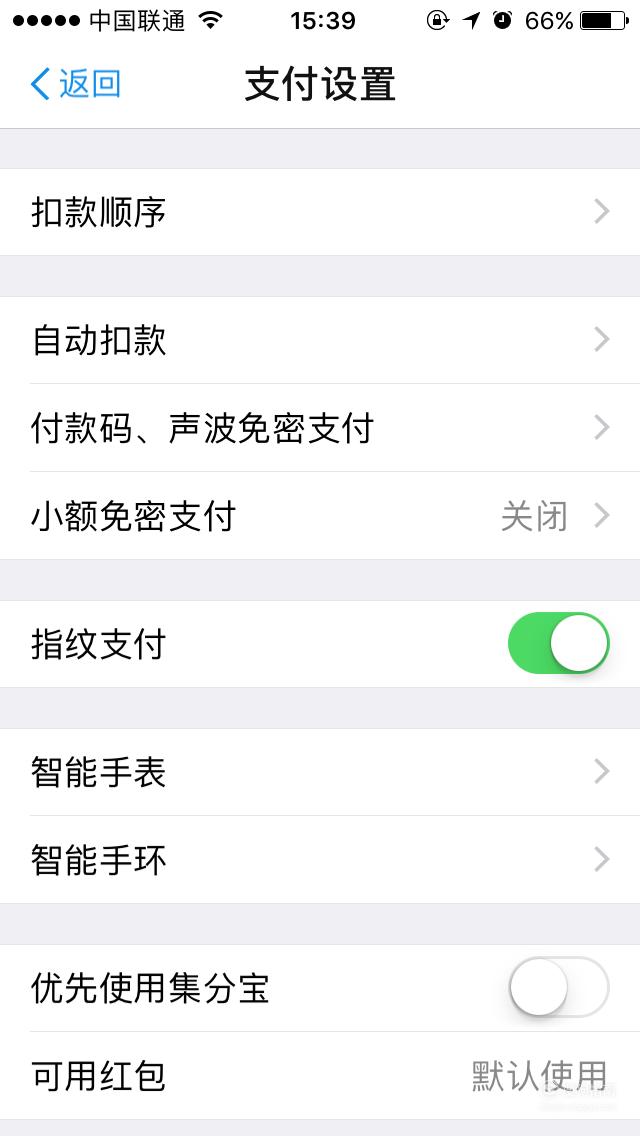Enable 优先使用集分宝 switch

pos(558,987)
